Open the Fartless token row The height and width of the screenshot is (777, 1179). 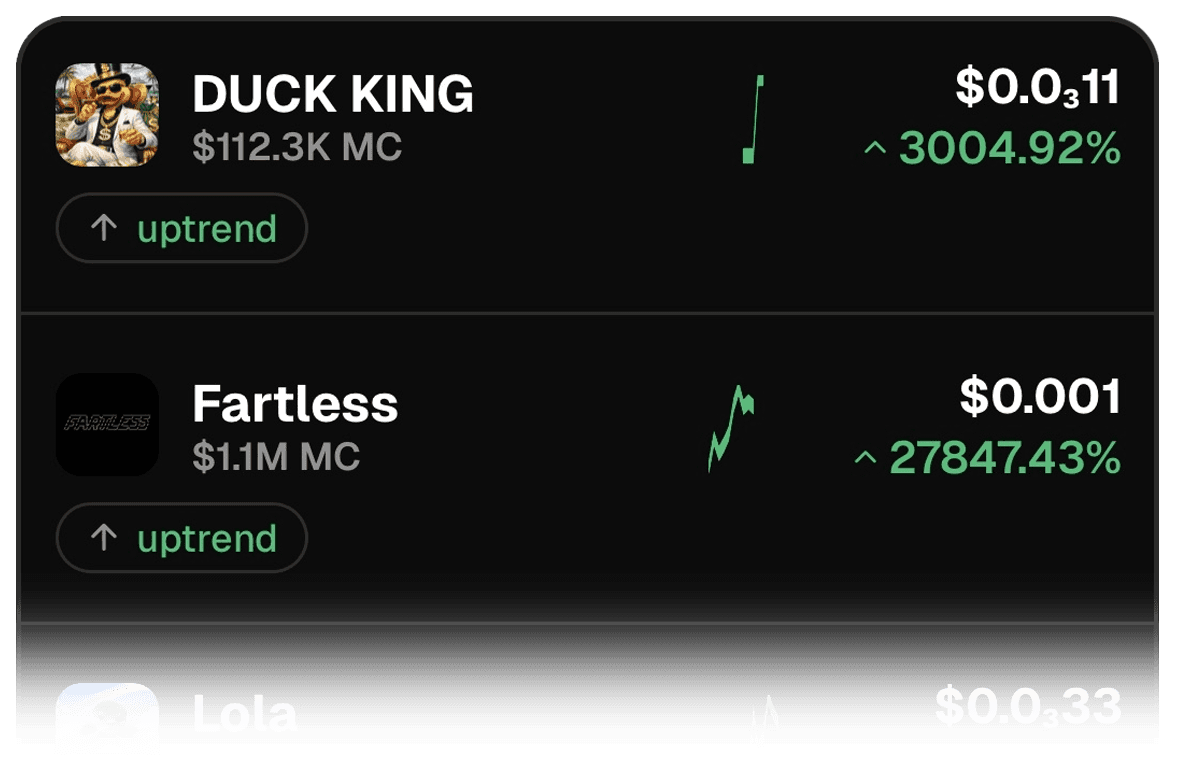point(295,425)
